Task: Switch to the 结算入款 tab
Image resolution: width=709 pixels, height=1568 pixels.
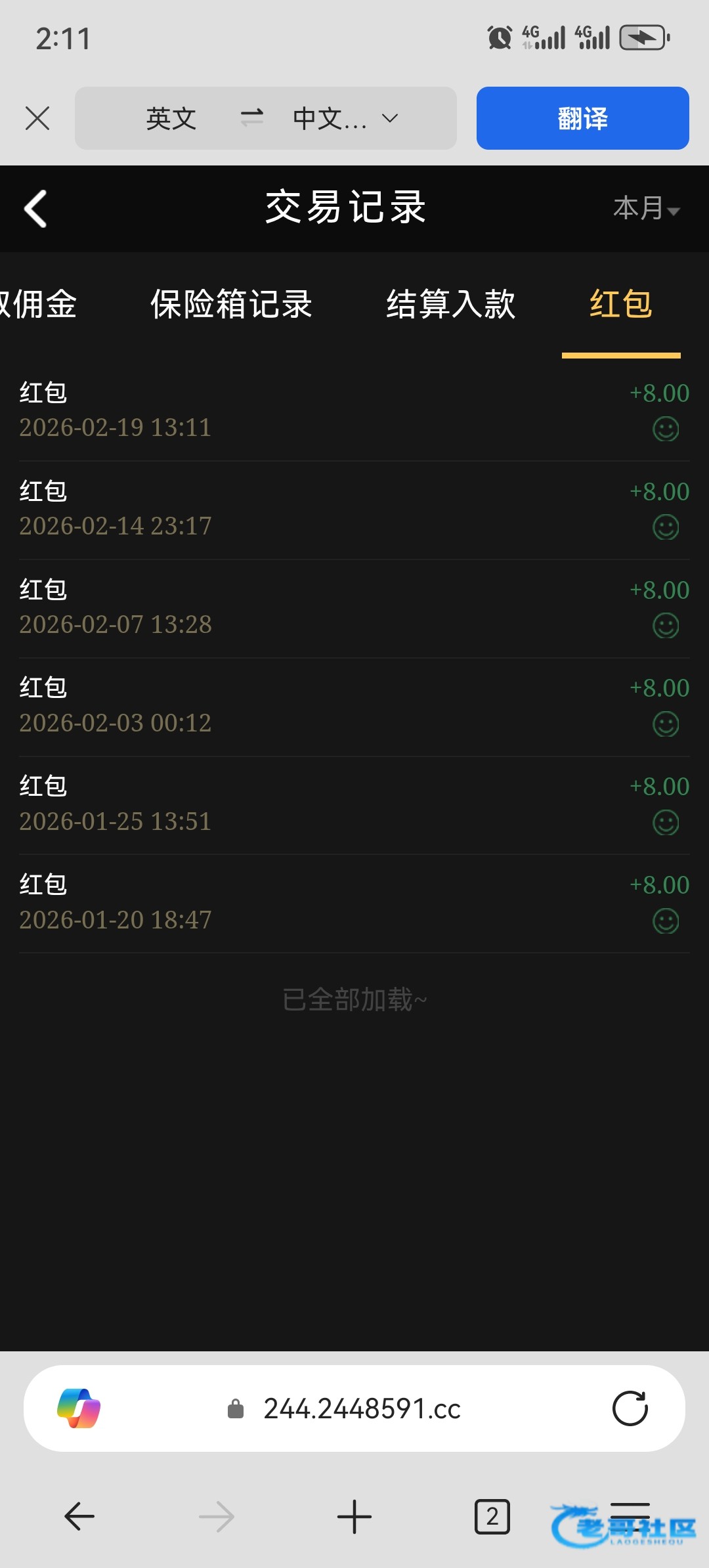Action: coord(451,305)
